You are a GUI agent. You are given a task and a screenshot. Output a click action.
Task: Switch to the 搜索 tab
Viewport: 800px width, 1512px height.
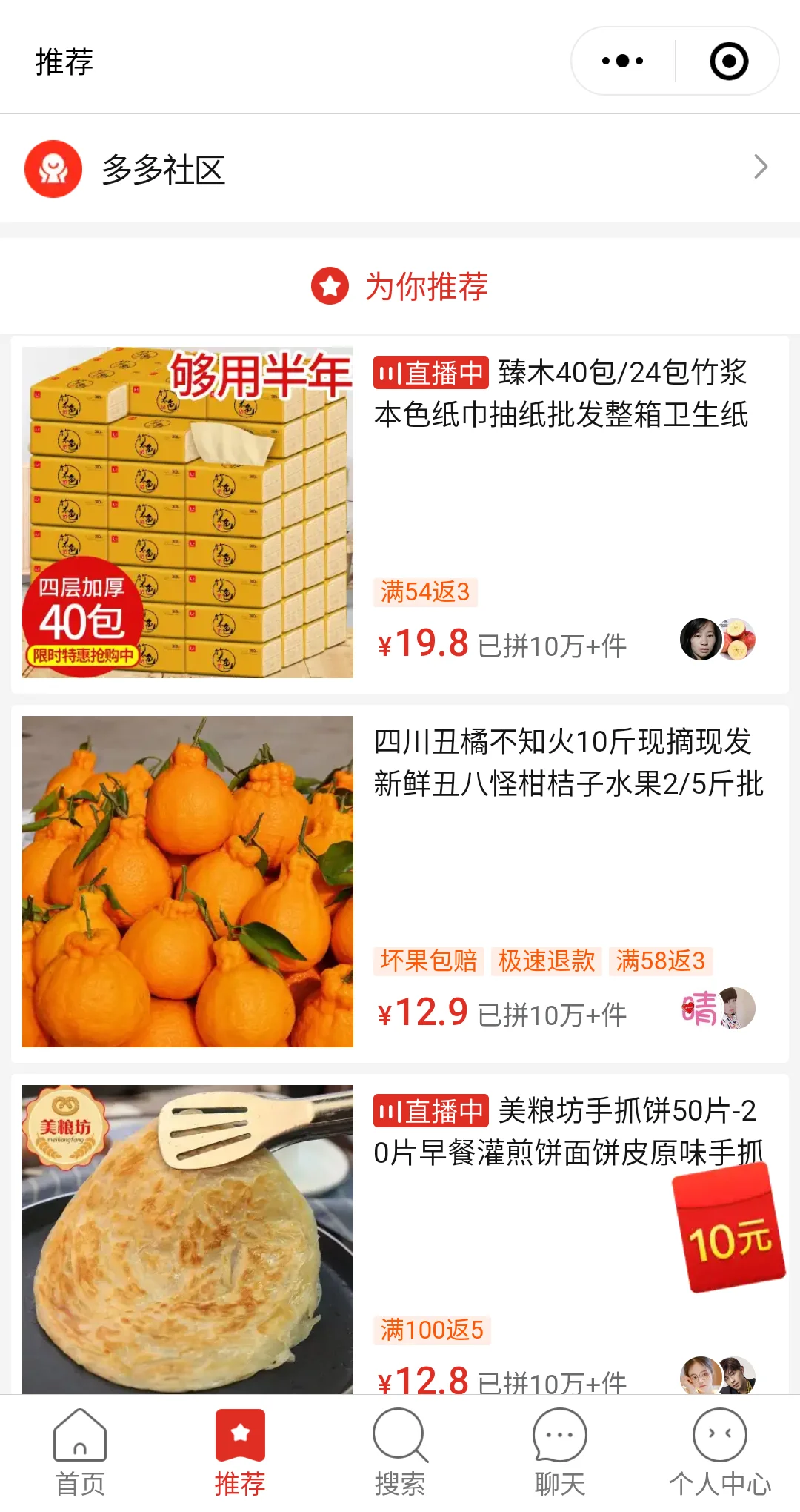click(x=400, y=1453)
